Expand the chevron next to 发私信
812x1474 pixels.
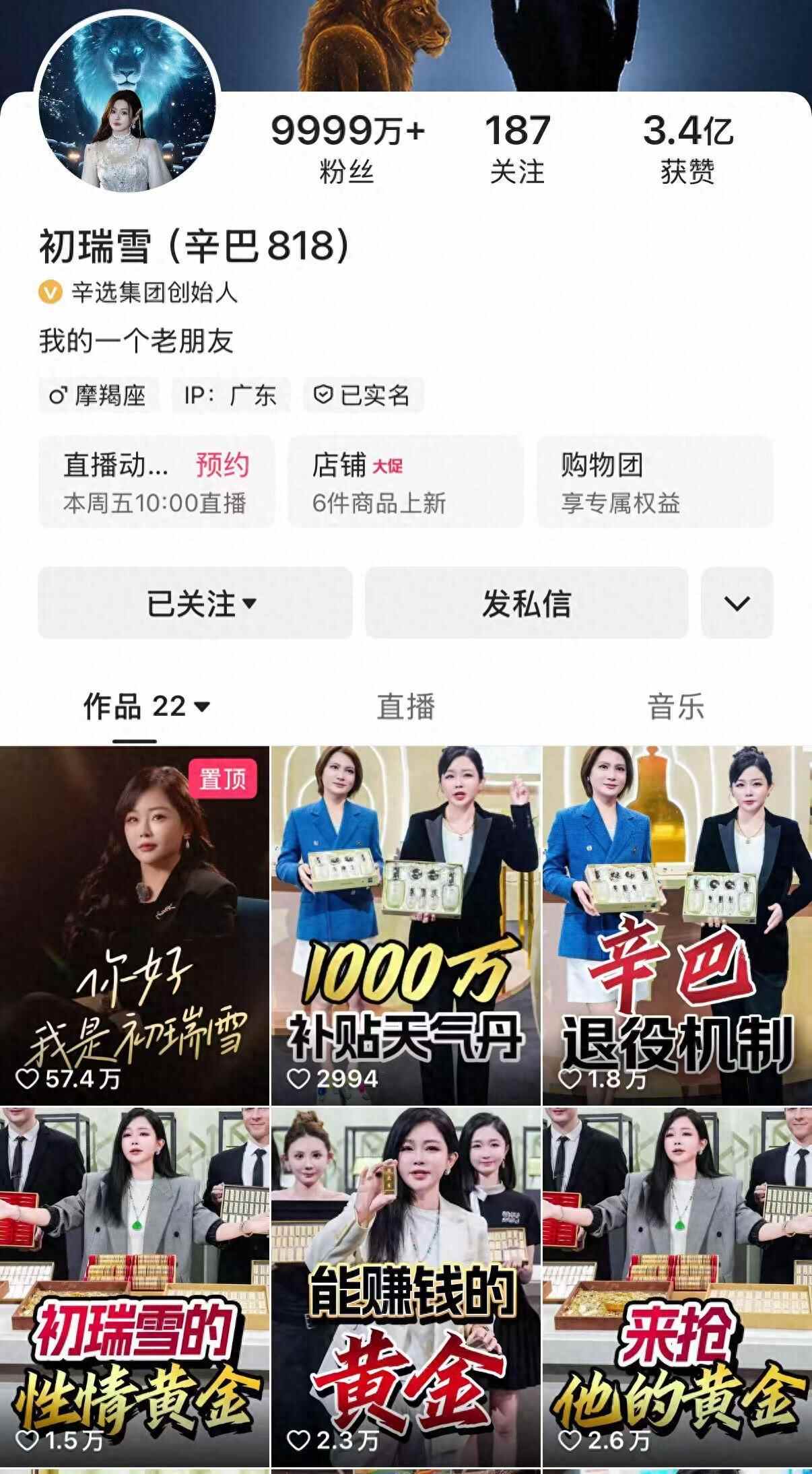click(737, 603)
